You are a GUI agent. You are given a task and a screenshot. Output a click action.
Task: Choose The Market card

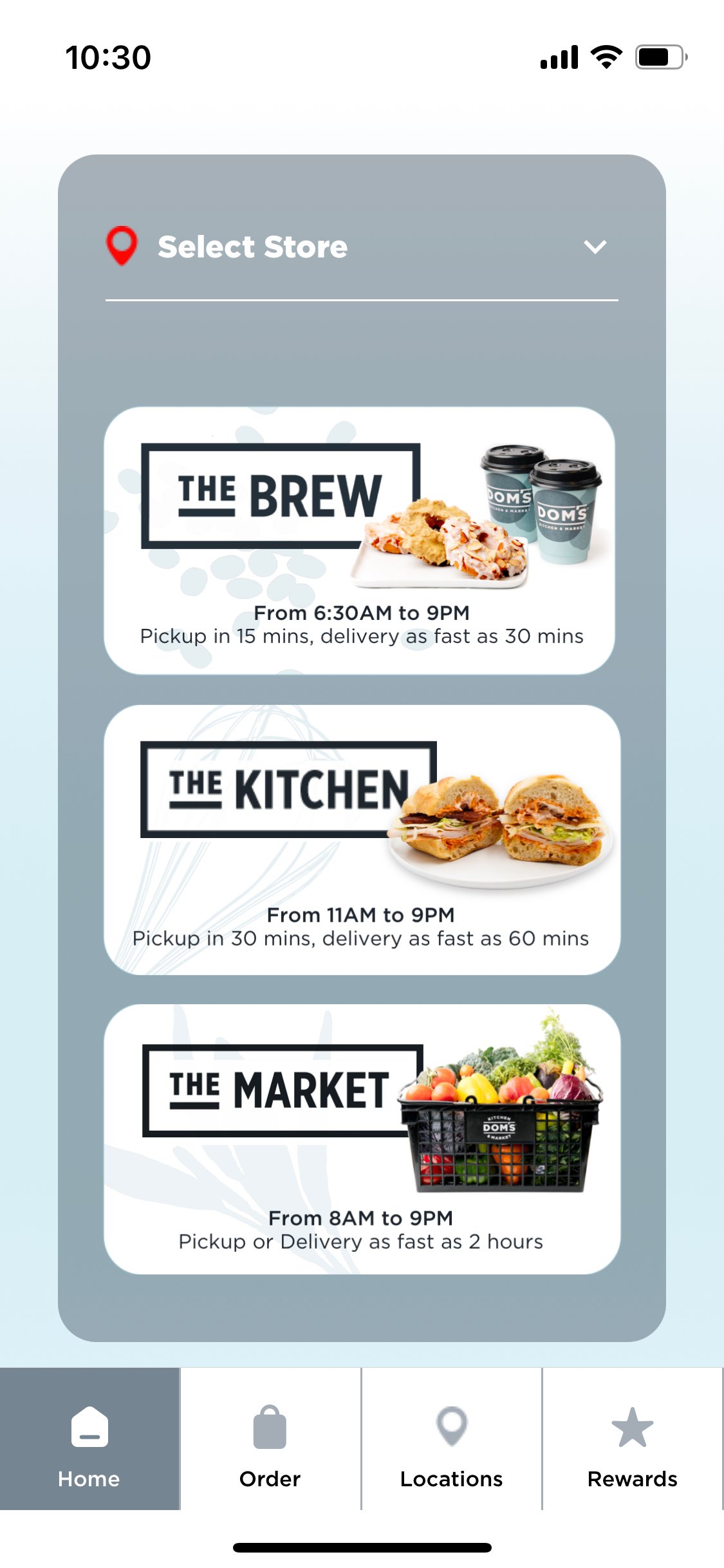point(362,1139)
